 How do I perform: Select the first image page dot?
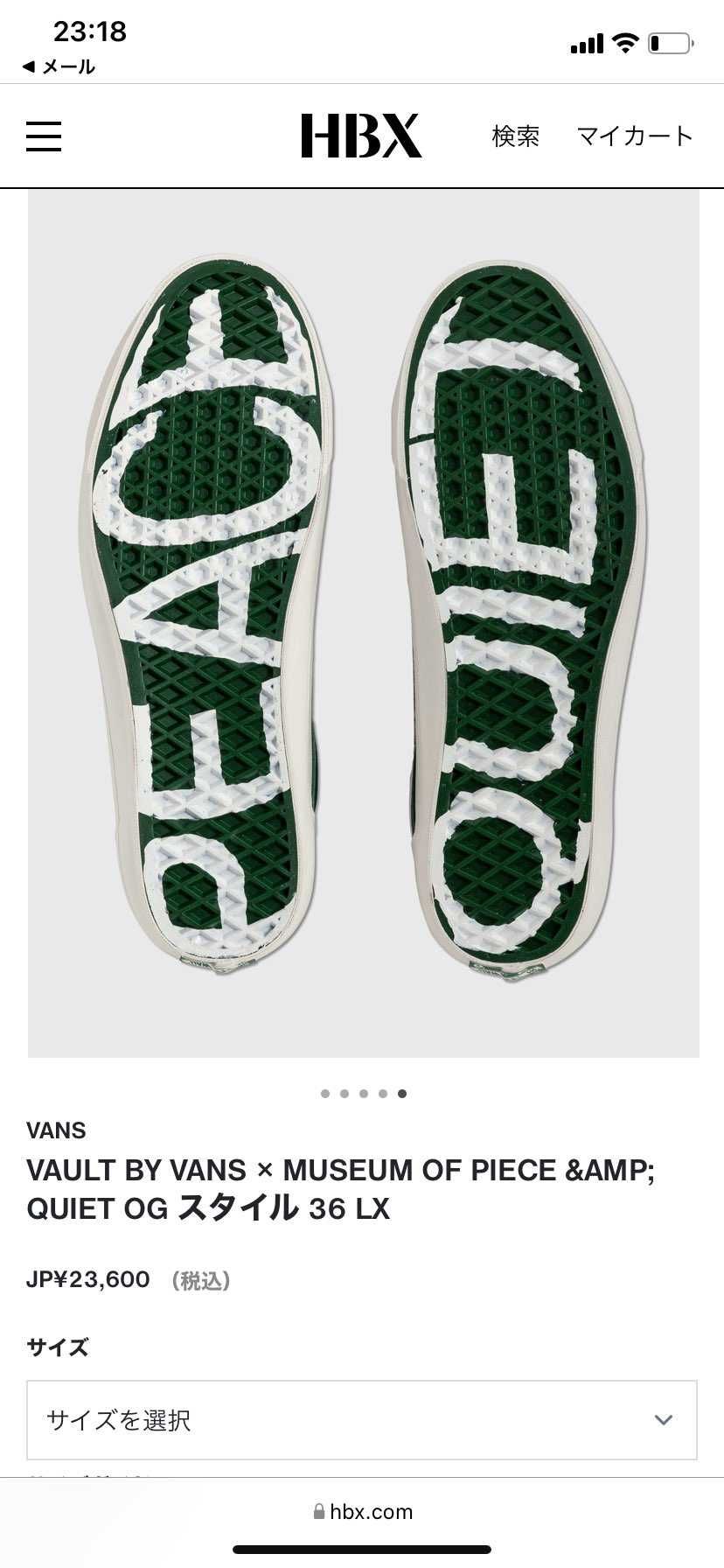(325, 1093)
